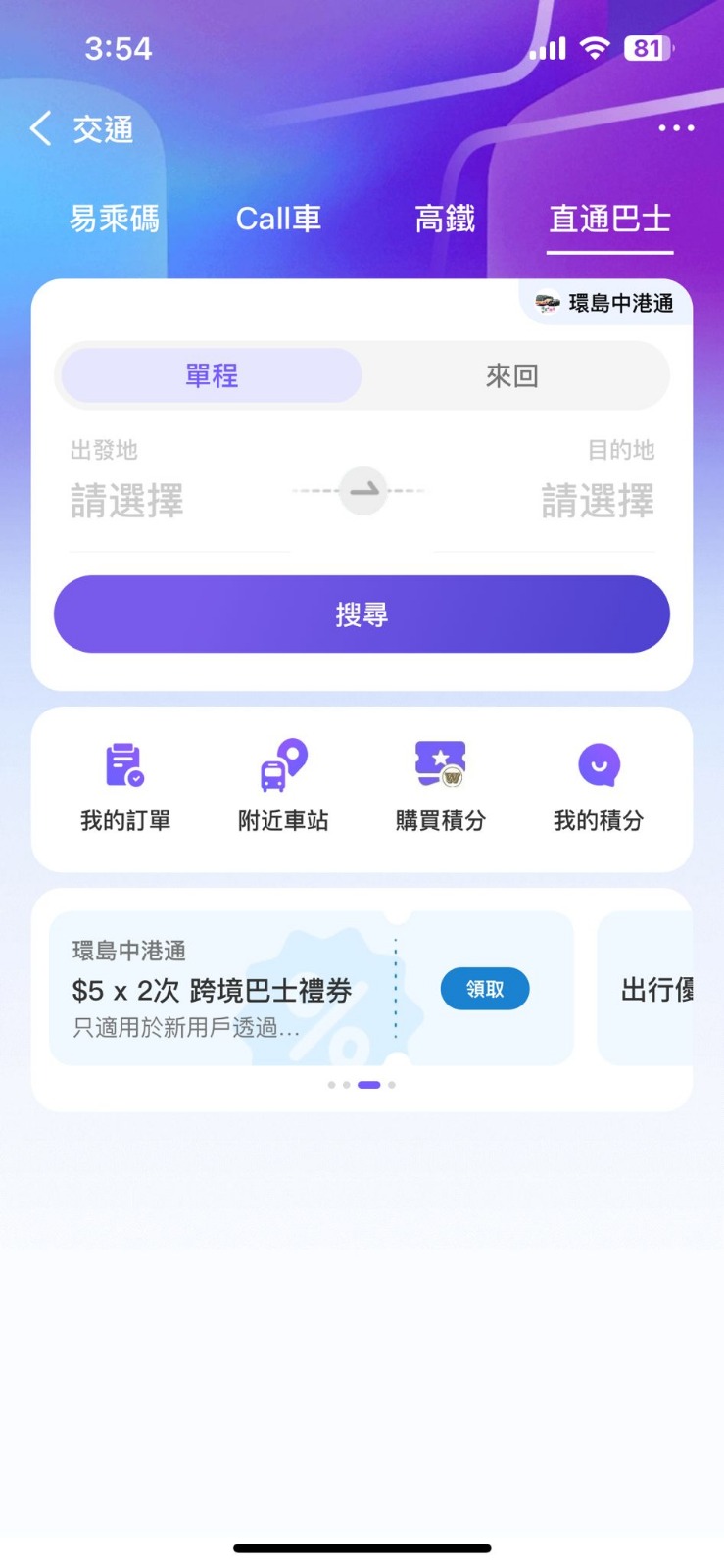This screenshot has width=724, height=1568.
Task: Choose the 出發地 departure location
Action: pos(127,501)
